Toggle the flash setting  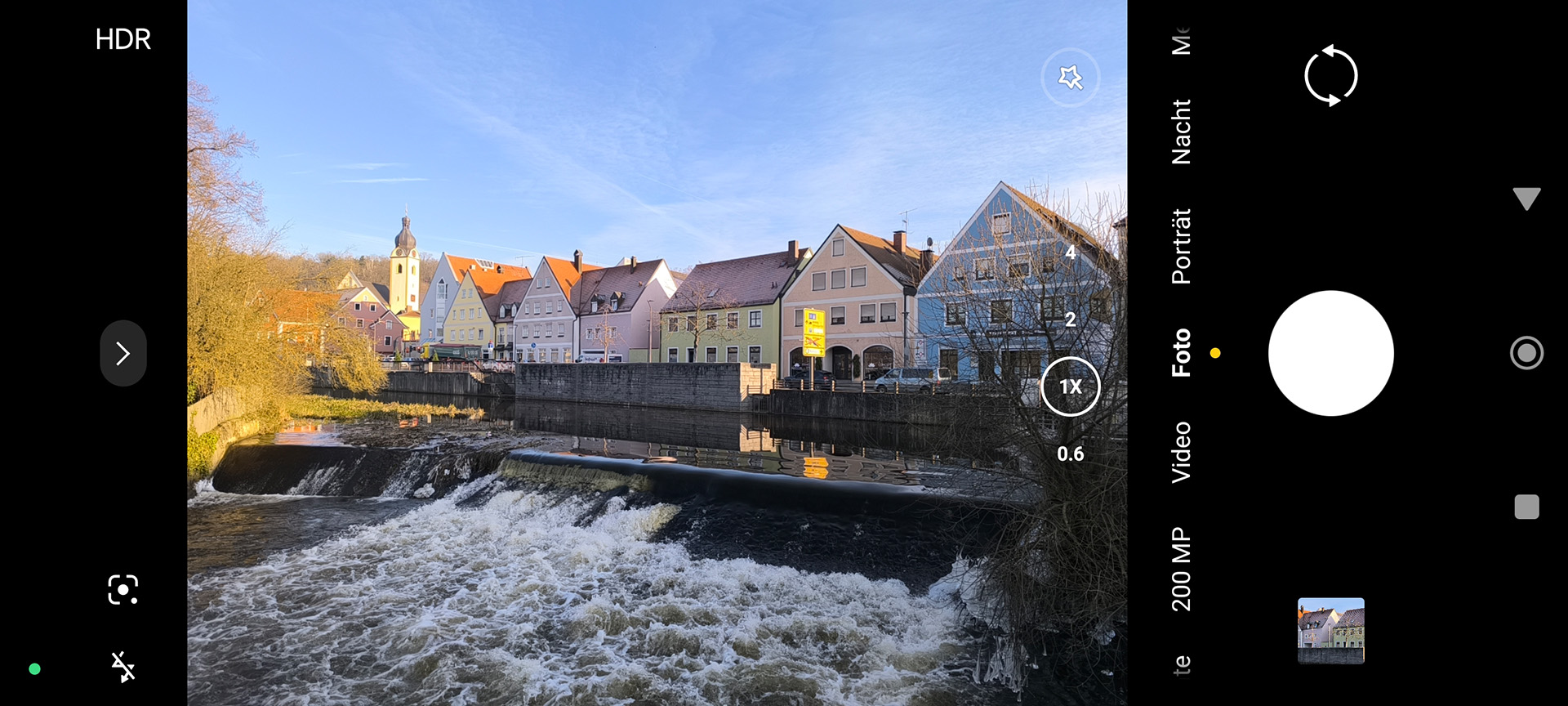point(123,667)
